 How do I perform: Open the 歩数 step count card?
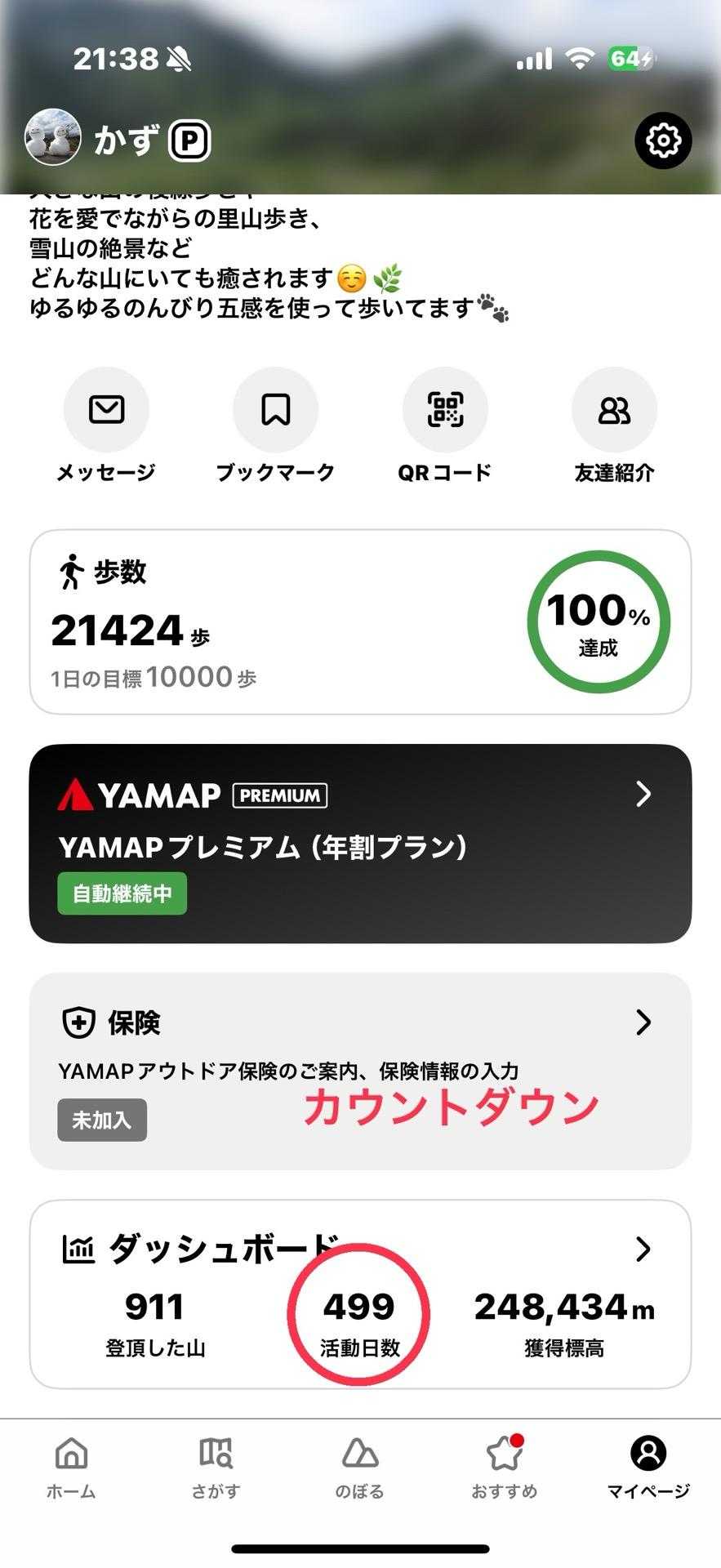[360, 621]
